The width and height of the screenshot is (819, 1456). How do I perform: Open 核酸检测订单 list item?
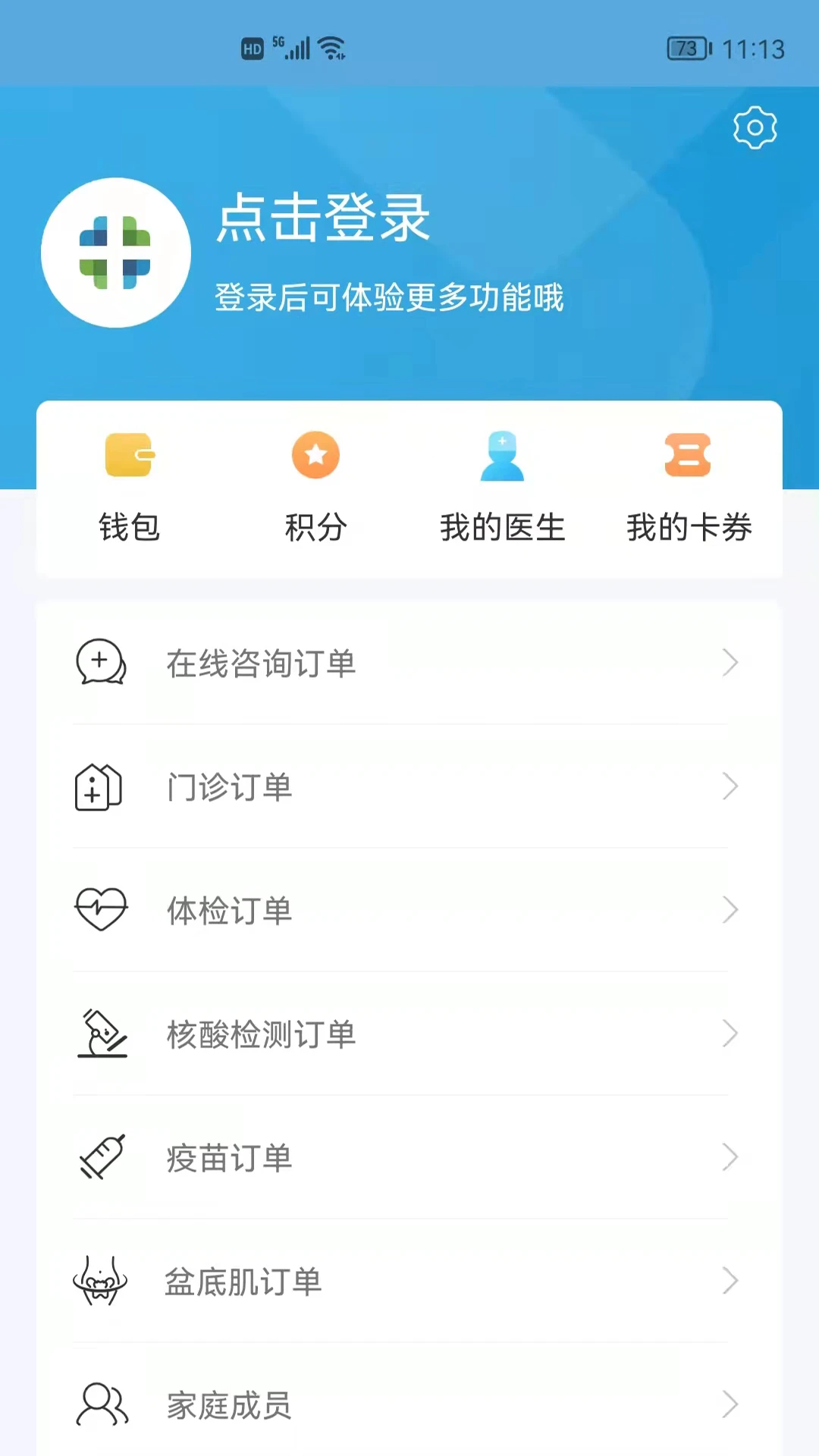(409, 1034)
